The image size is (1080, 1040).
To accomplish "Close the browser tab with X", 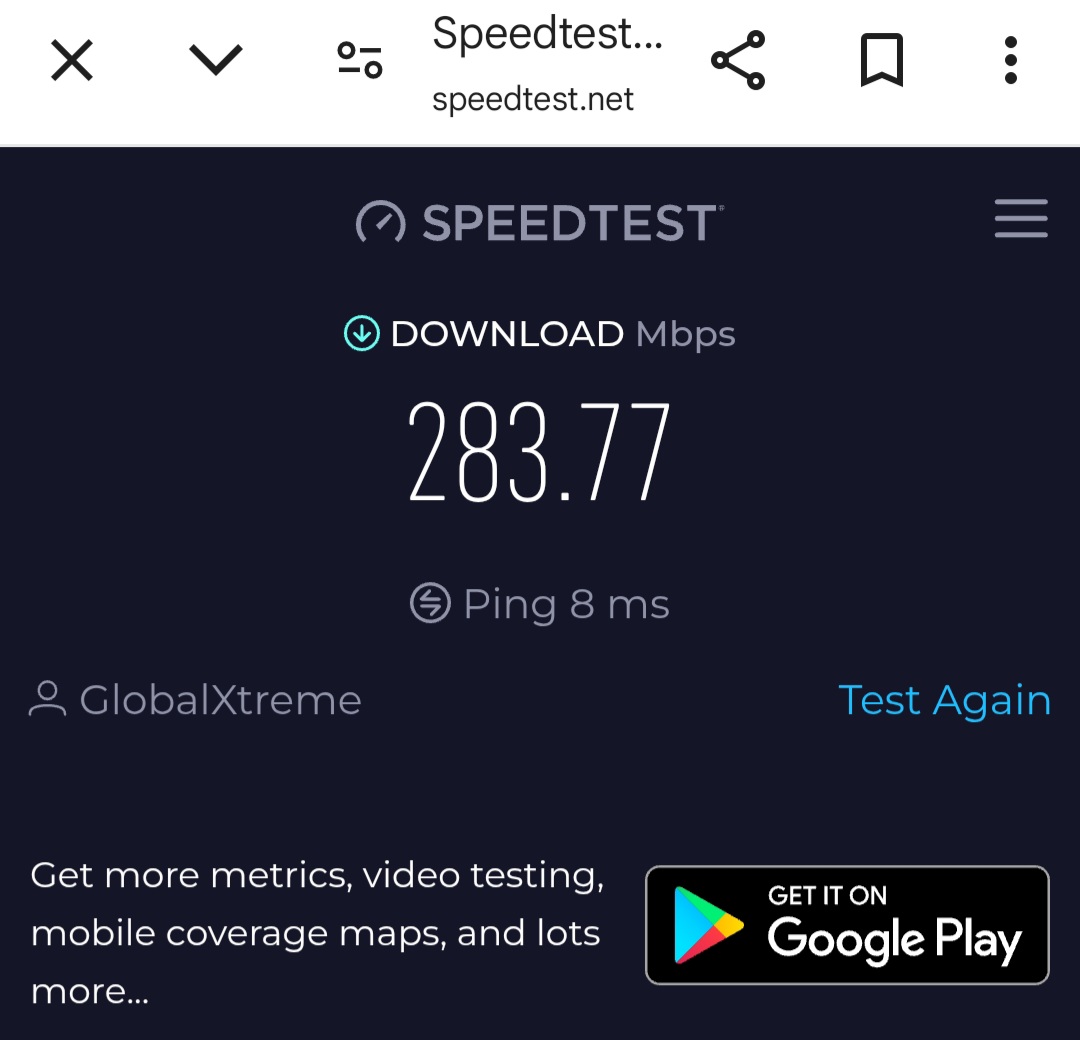I will pos(72,62).
